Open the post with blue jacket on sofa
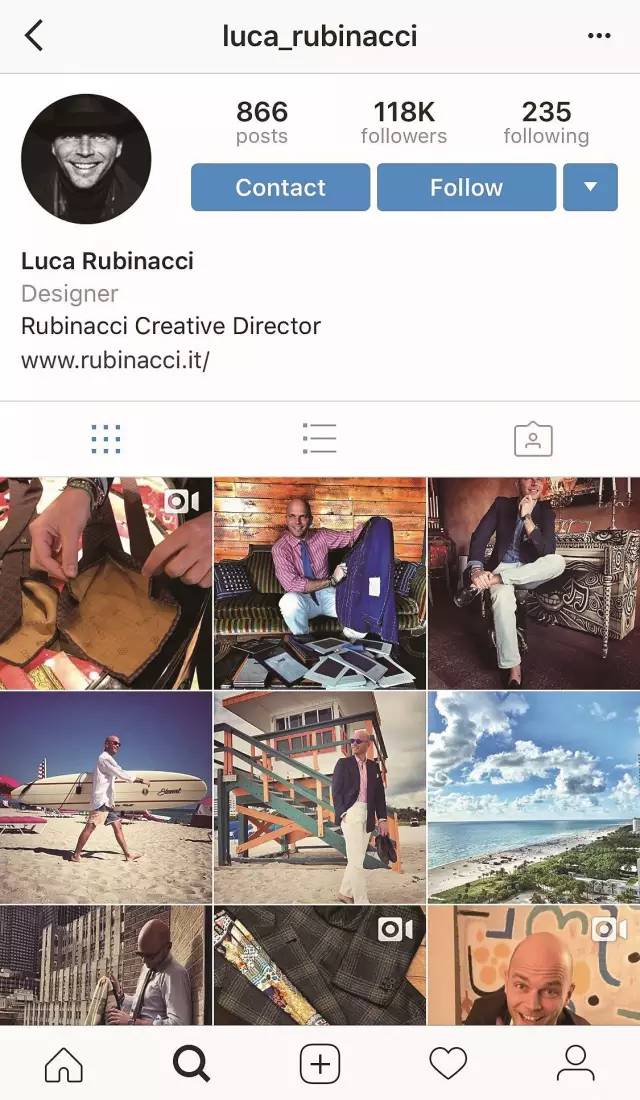The image size is (640, 1100). (x=320, y=584)
